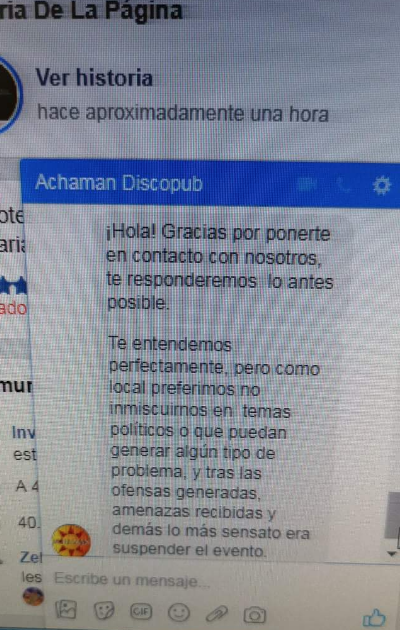Viewport: 400px width, 630px height.
Task: Open the emoji selector
Action: (x=179, y=613)
